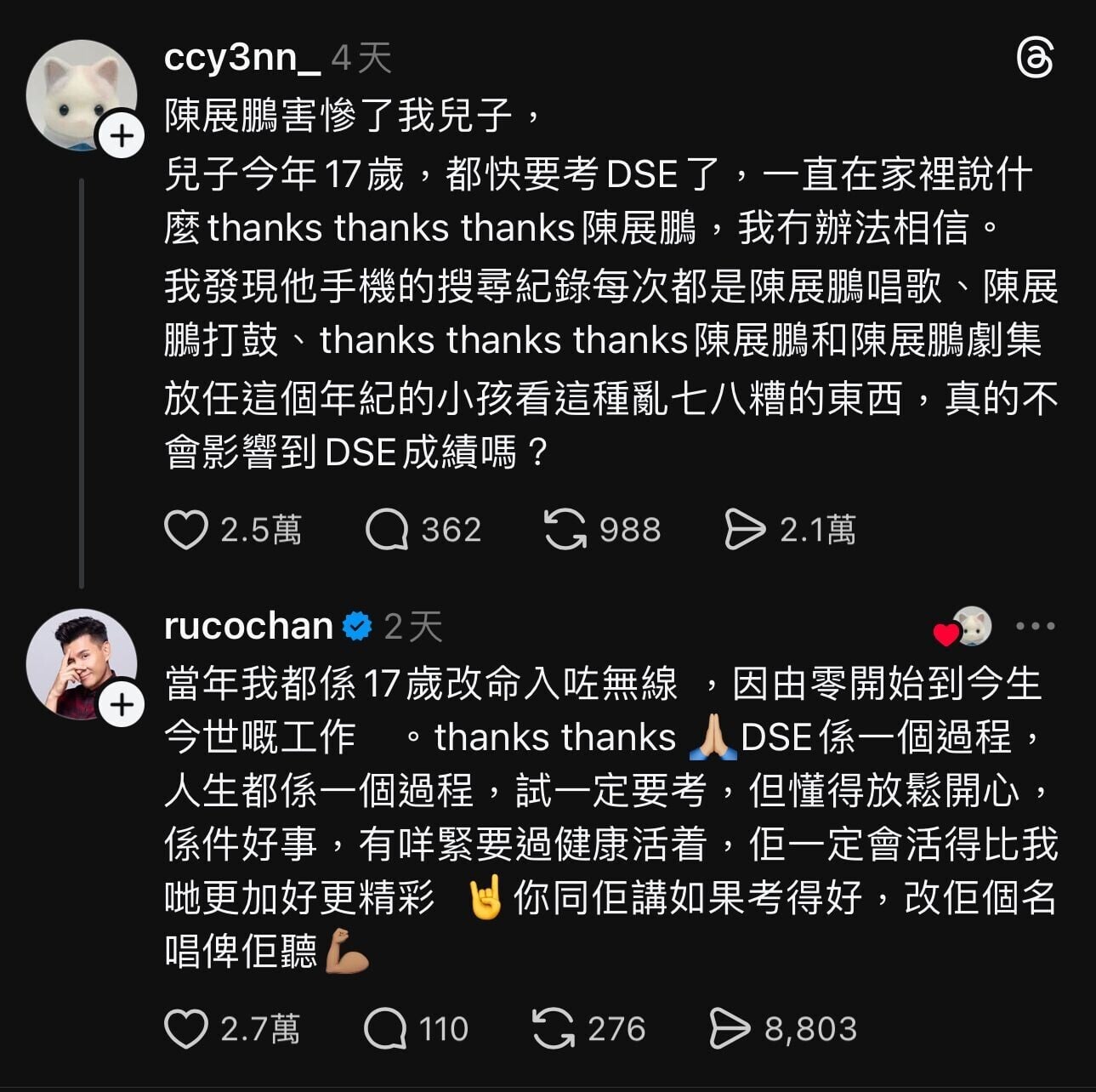This screenshot has height=1092, width=1096.
Task: Follow rucochan using the plus badge
Action: coord(122,704)
